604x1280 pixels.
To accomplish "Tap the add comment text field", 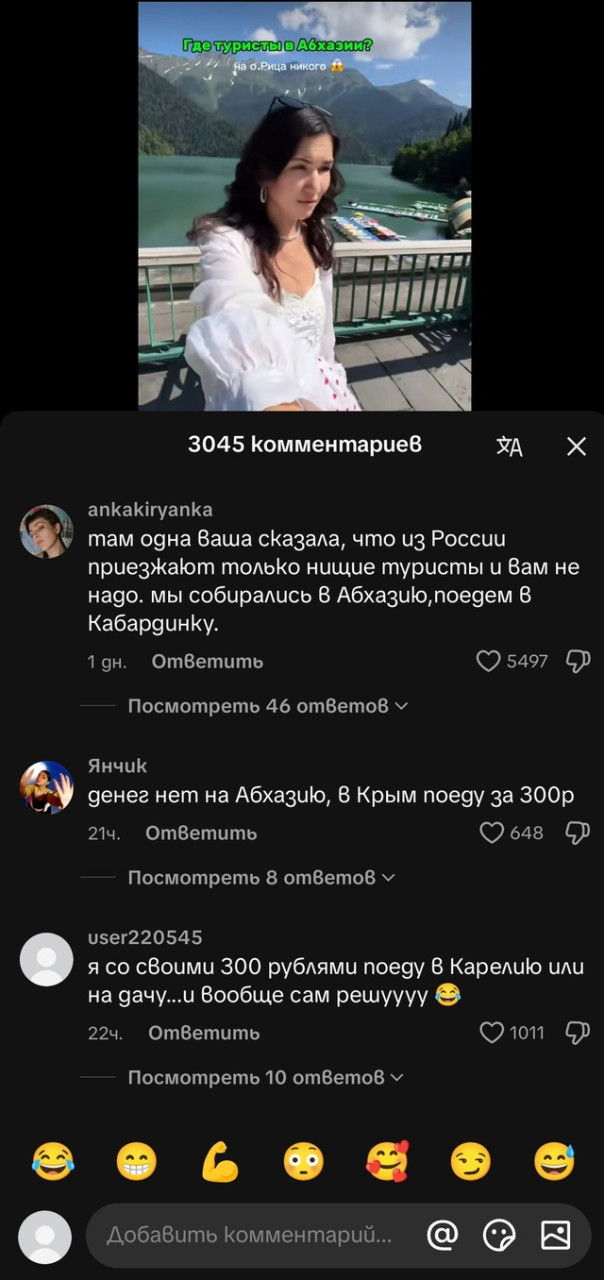I will point(250,1236).
